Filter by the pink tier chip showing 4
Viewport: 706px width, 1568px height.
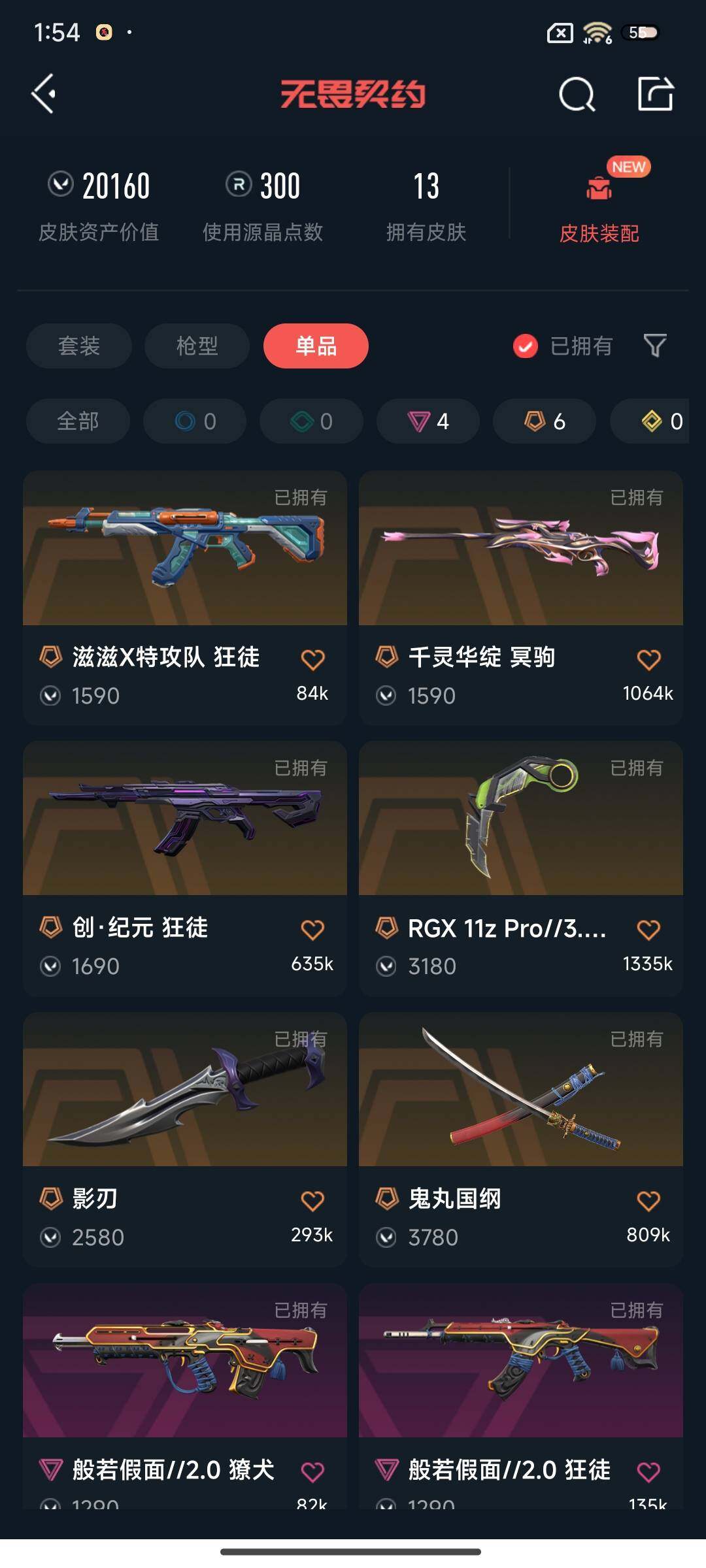coord(428,421)
